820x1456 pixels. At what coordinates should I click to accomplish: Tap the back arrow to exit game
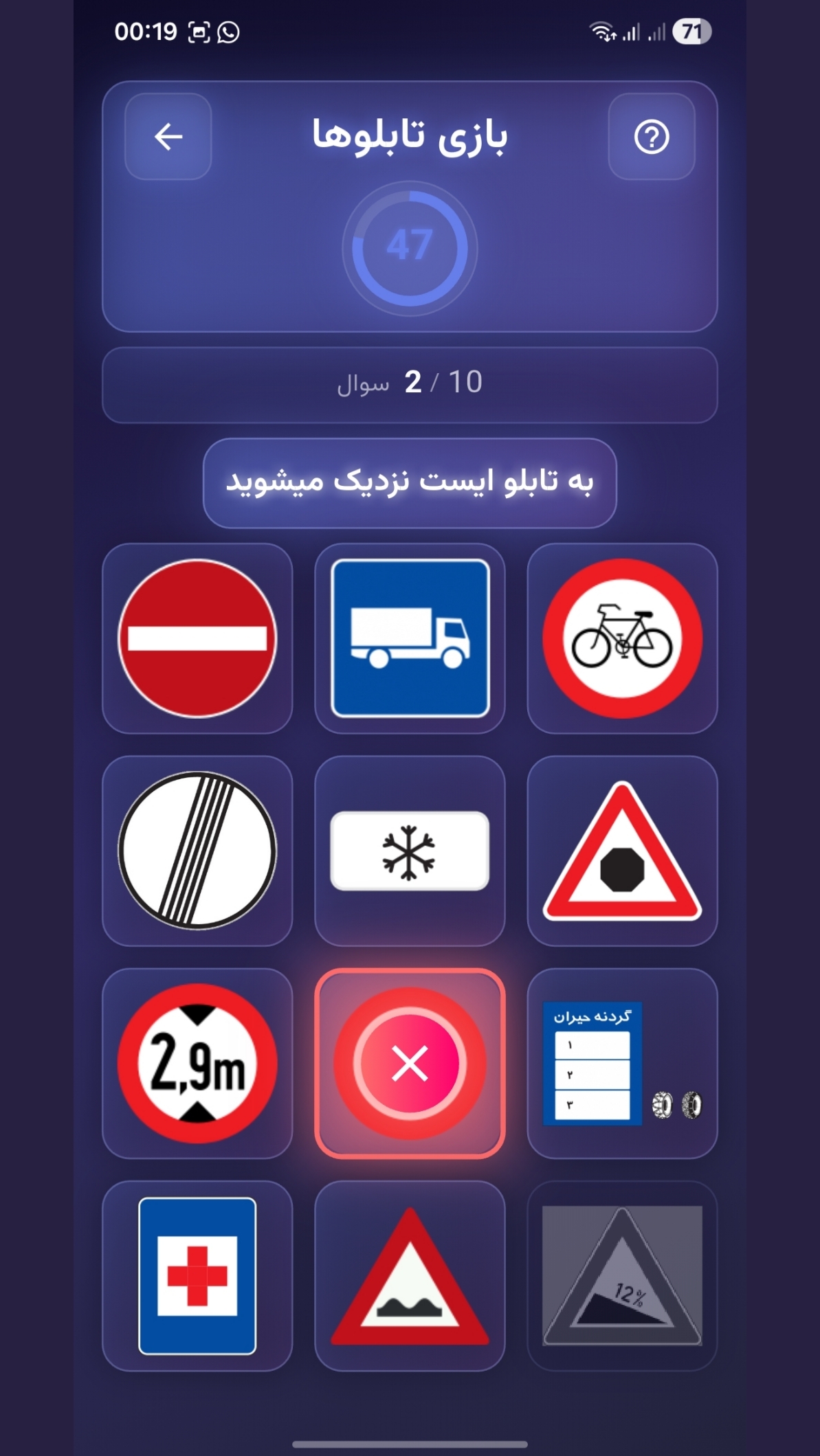click(x=167, y=137)
